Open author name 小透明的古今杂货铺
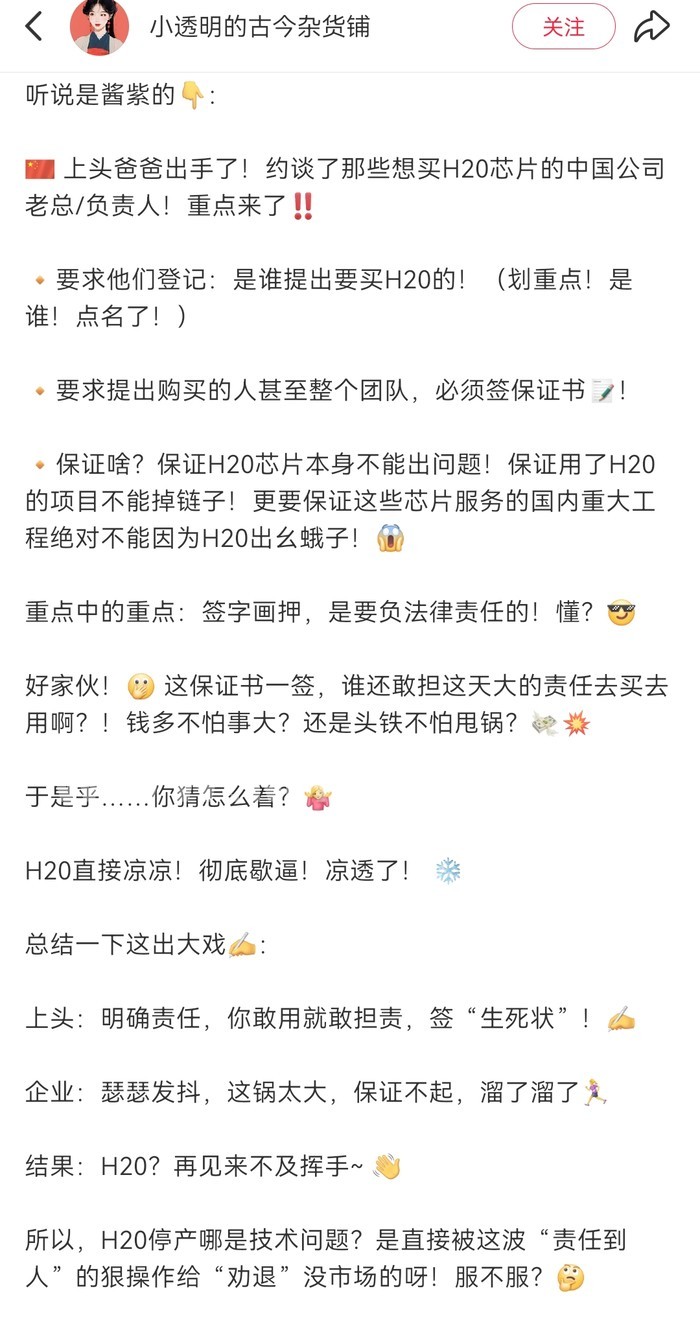Viewport: 700px width, 1326px height. tap(260, 27)
